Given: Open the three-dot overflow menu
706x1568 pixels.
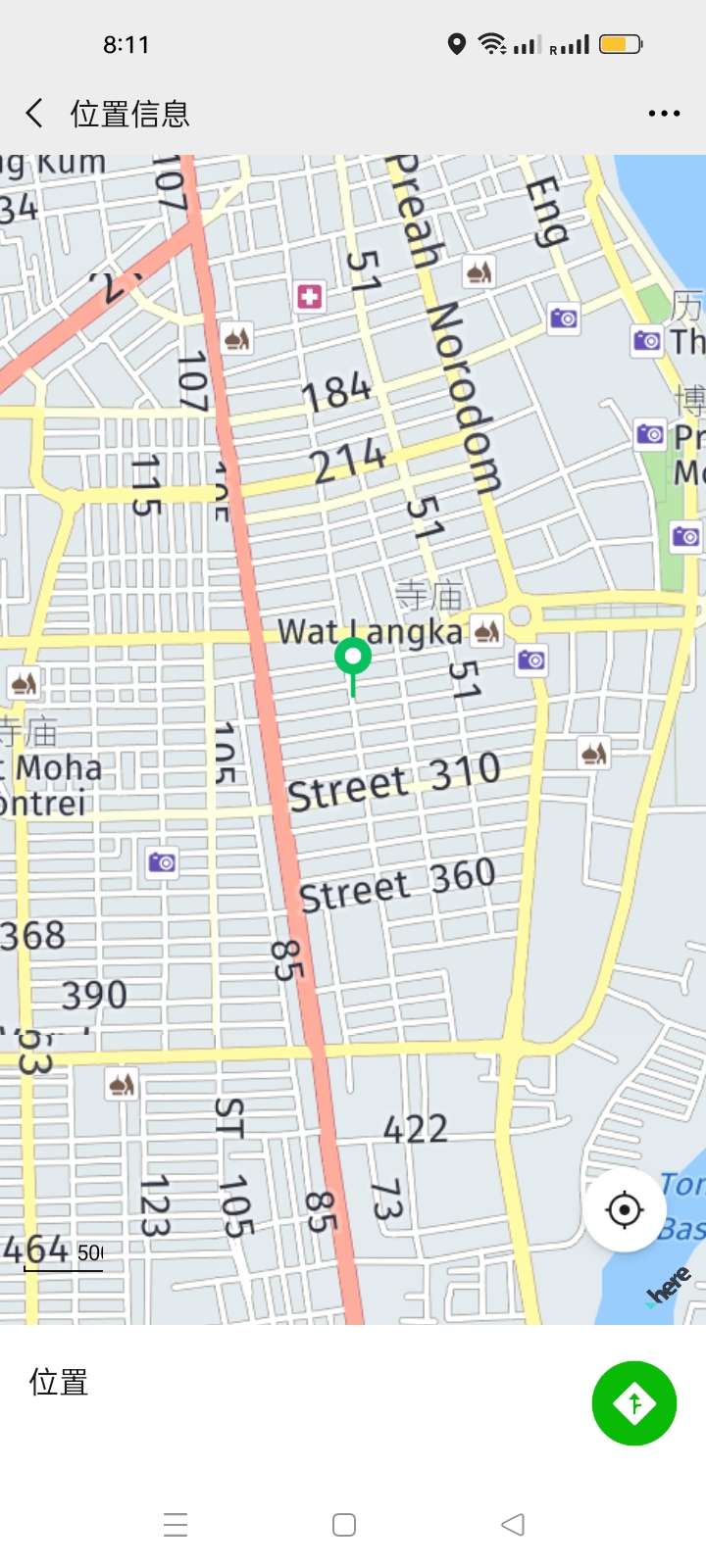Looking at the screenshot, I should pos(664,114).
